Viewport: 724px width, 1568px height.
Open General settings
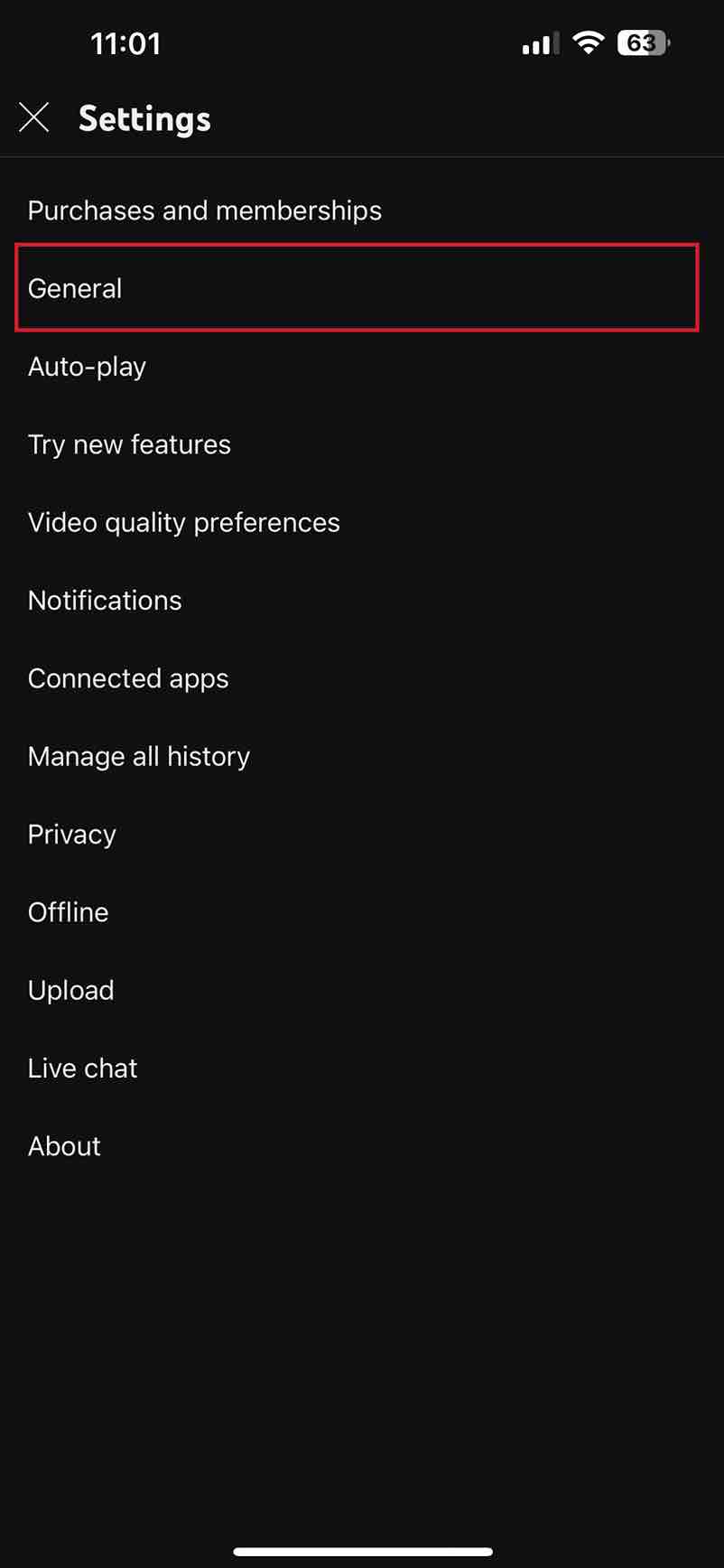pos(362,288)
